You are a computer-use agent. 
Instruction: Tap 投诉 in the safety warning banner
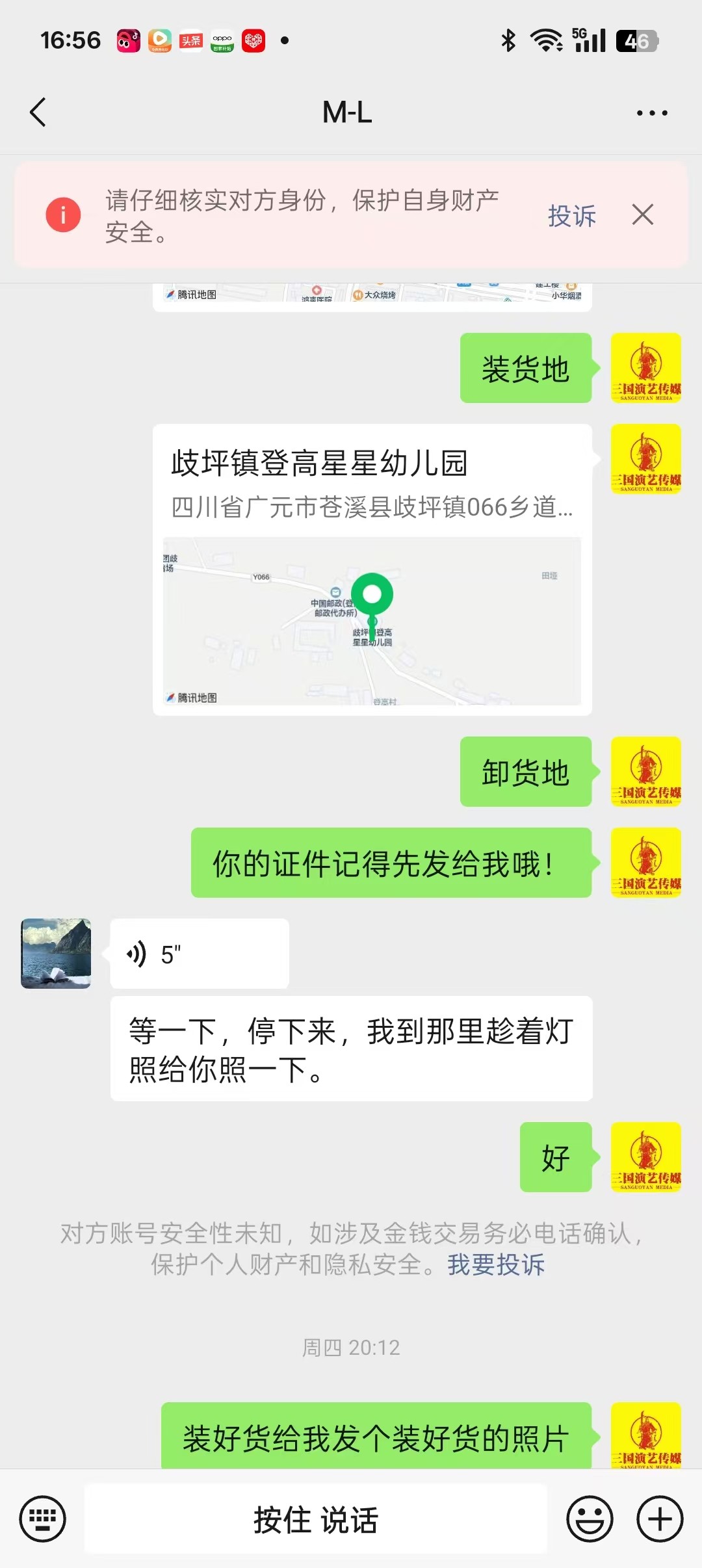tap(572, 216)
